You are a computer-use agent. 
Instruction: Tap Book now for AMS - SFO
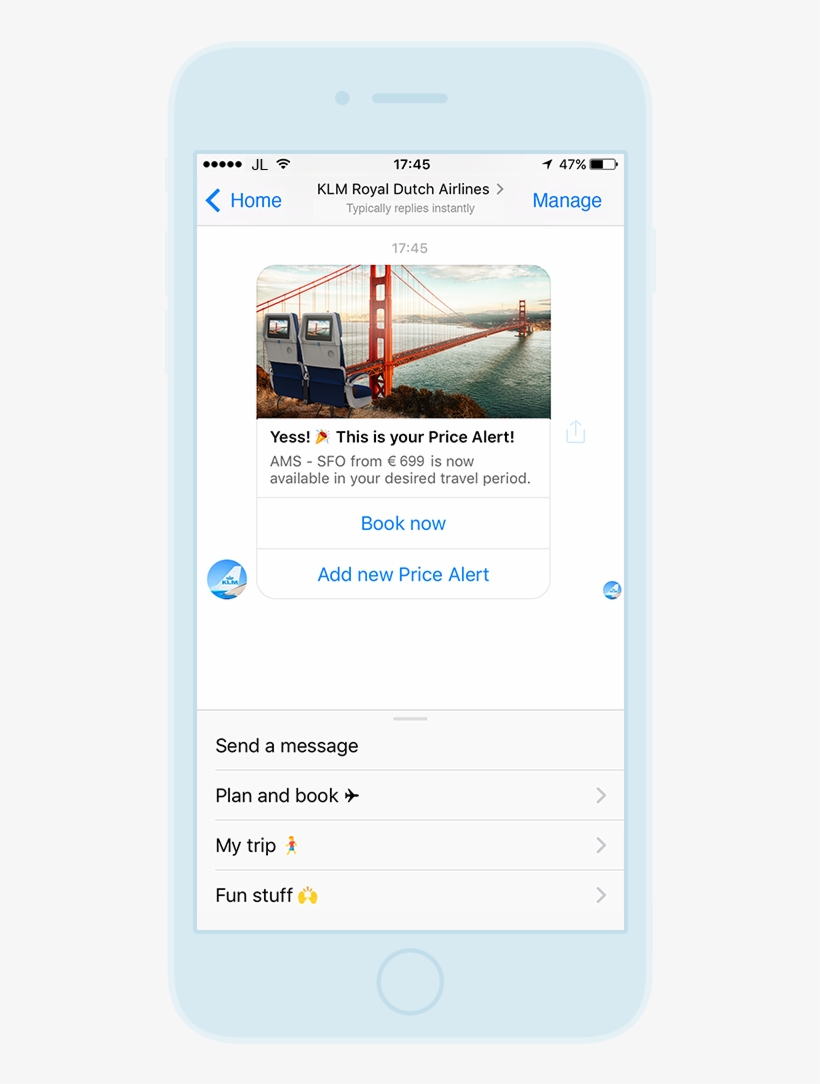pos(403,523)
